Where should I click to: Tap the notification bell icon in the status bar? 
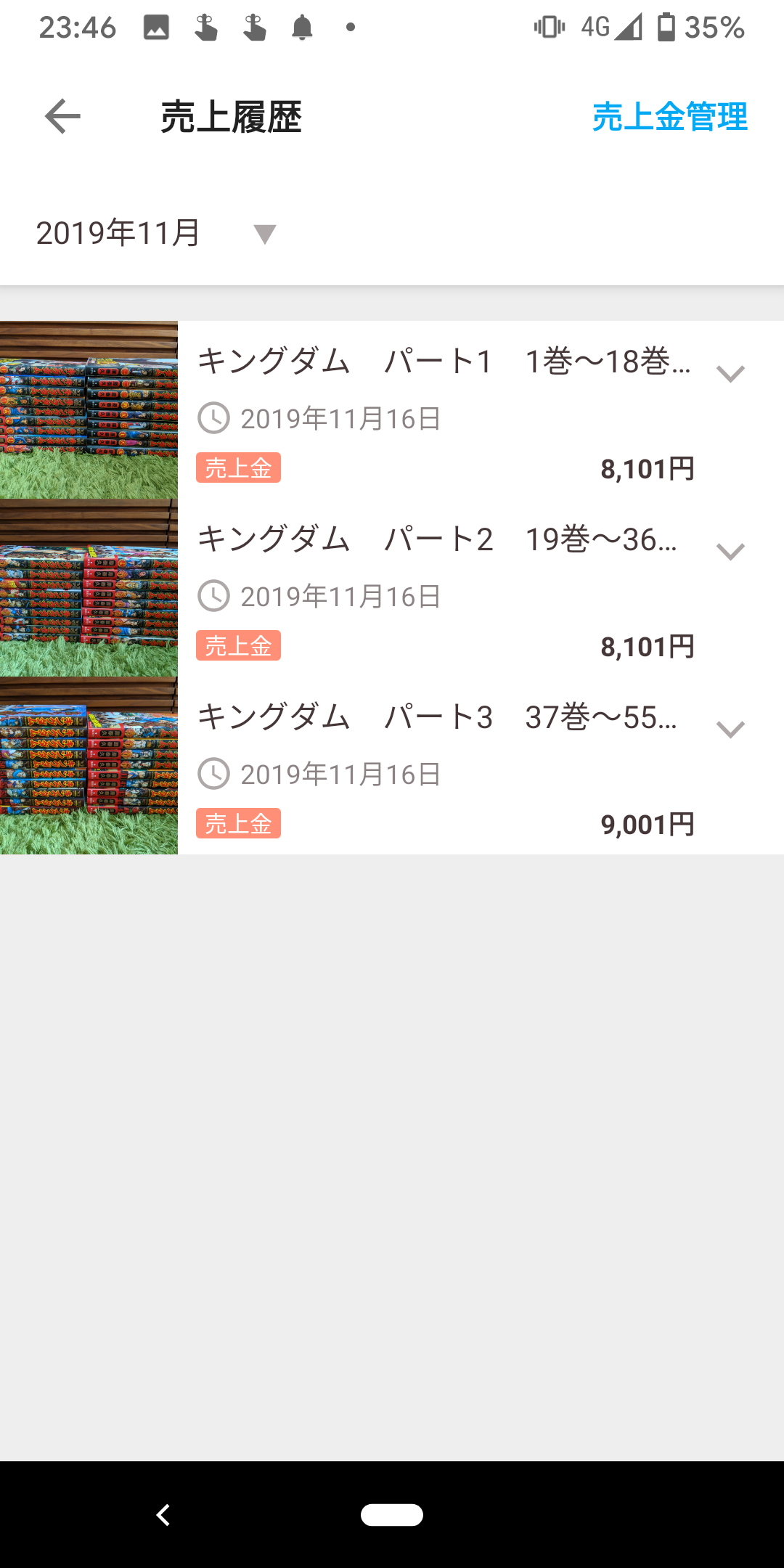(303, 26)
